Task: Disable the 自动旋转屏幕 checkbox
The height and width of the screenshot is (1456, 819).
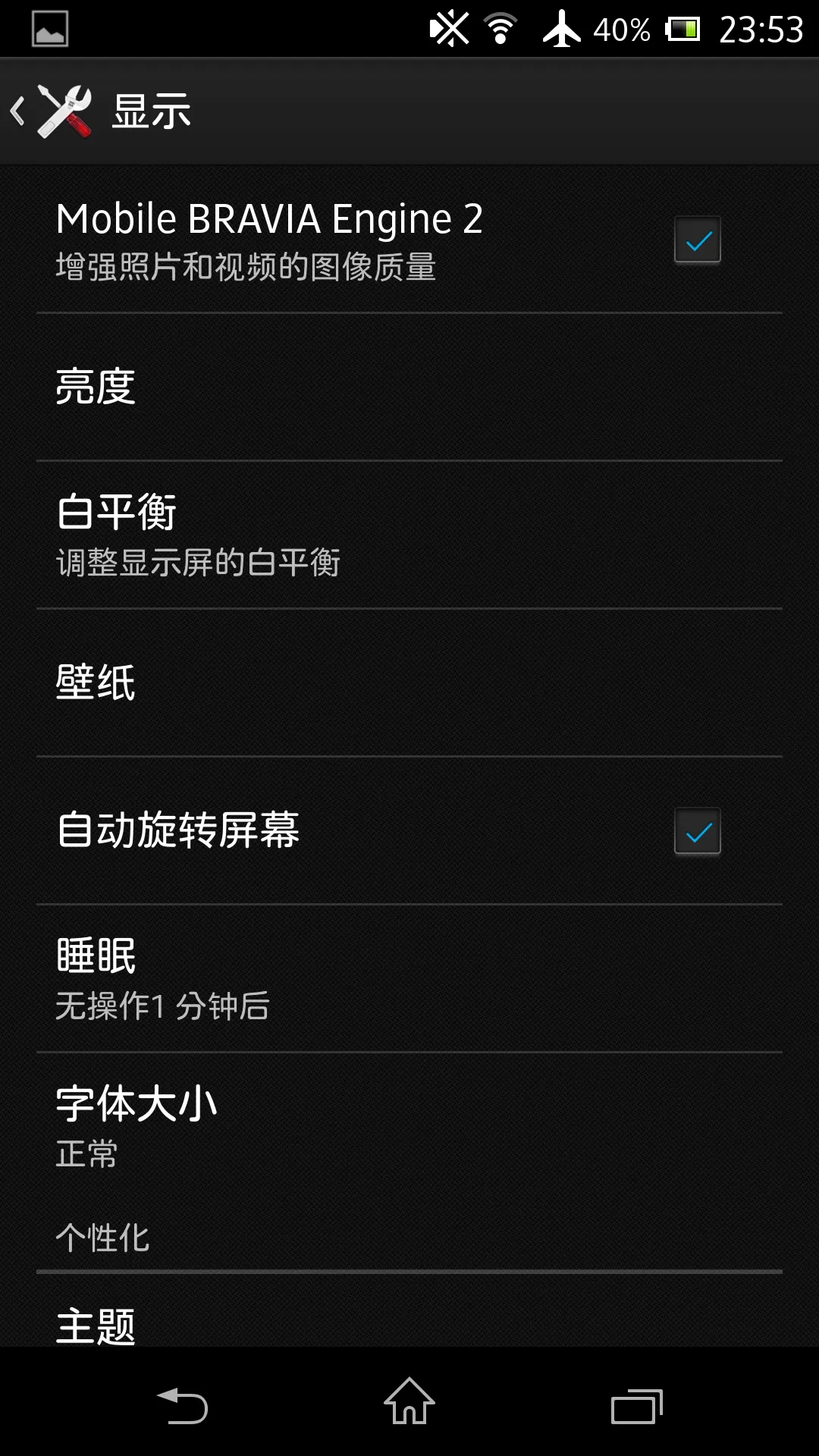Action: pyautogui.click(x=697, y=831)
